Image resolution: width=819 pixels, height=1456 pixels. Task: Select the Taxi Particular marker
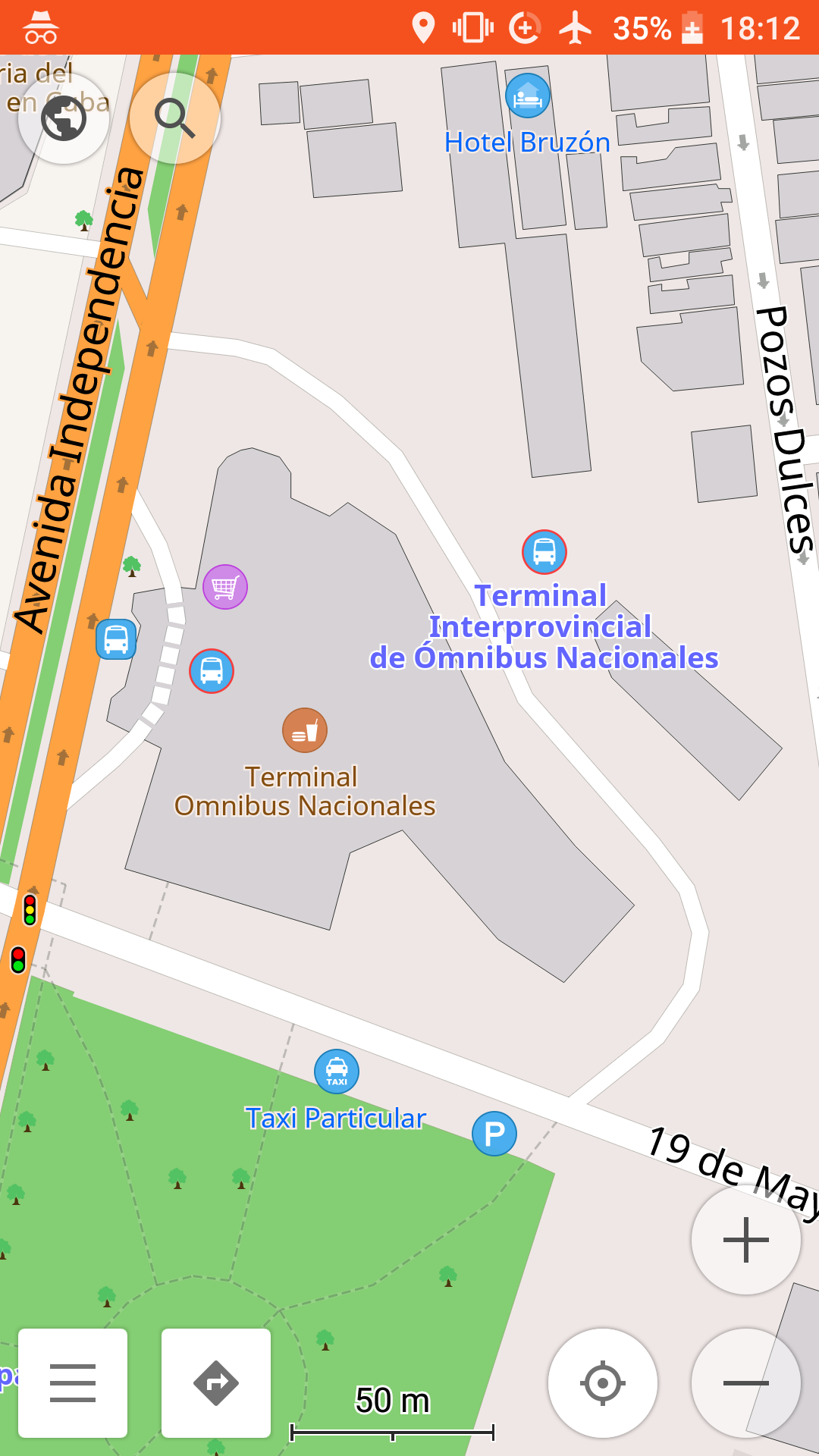pos(337,1072)
